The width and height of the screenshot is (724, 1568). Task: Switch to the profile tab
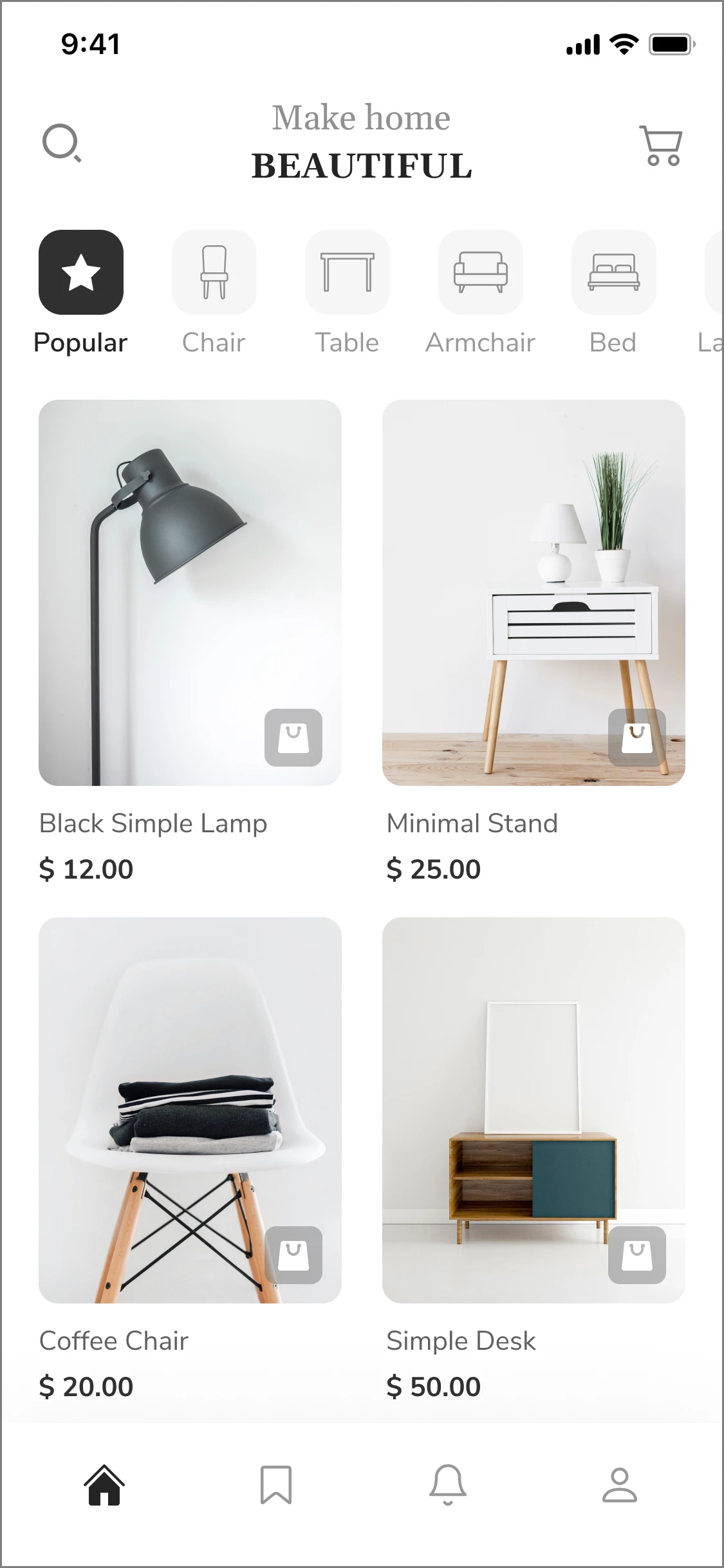619,1485
